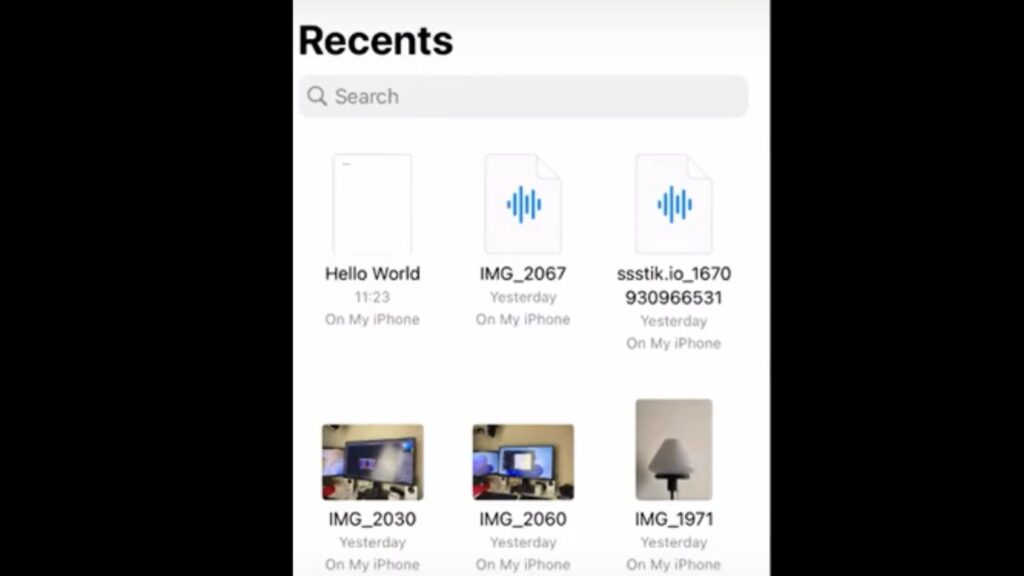Open the ssstik.io_1670930966531 audio file
This screenshot has height=576, width=1024.
click(674, 205)
